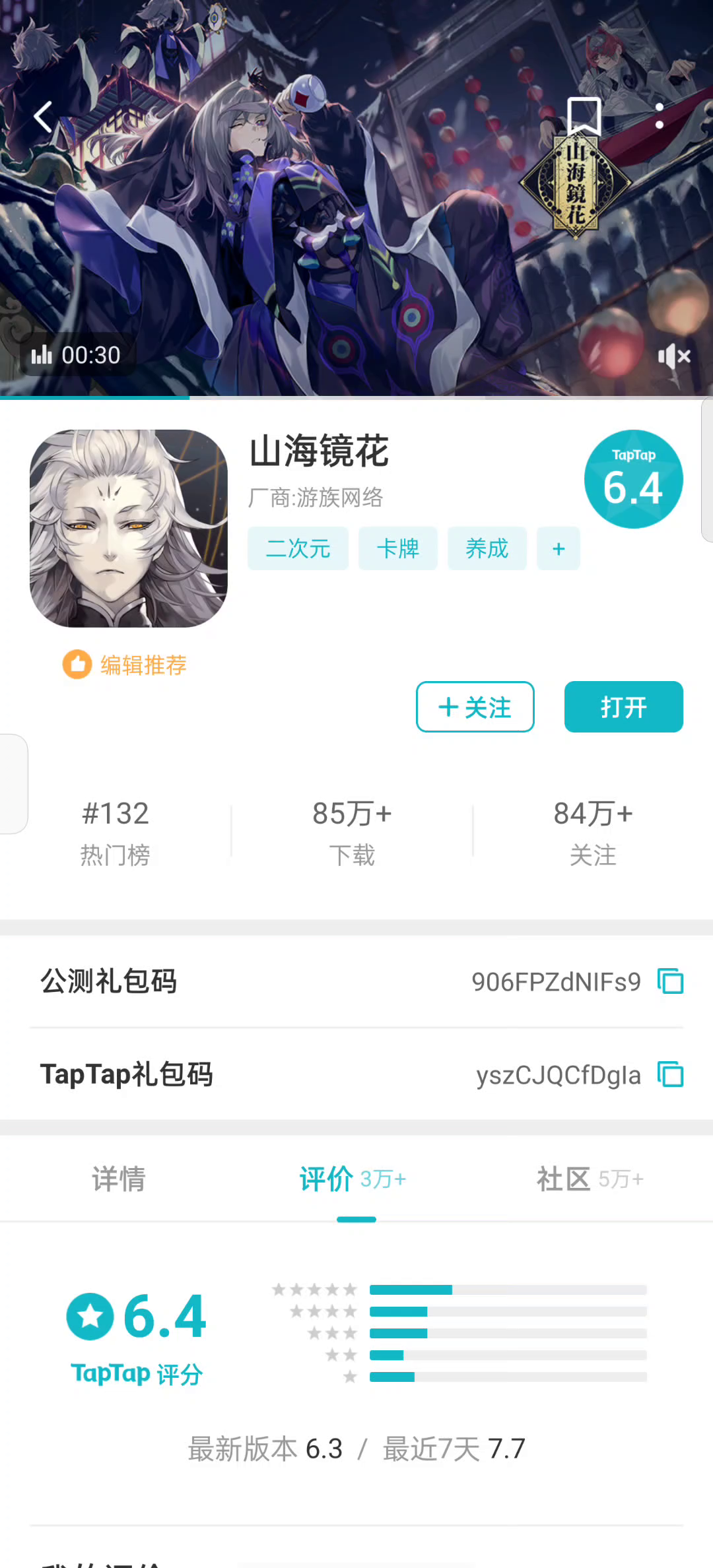Unmute the video sound

pos(673,356)
